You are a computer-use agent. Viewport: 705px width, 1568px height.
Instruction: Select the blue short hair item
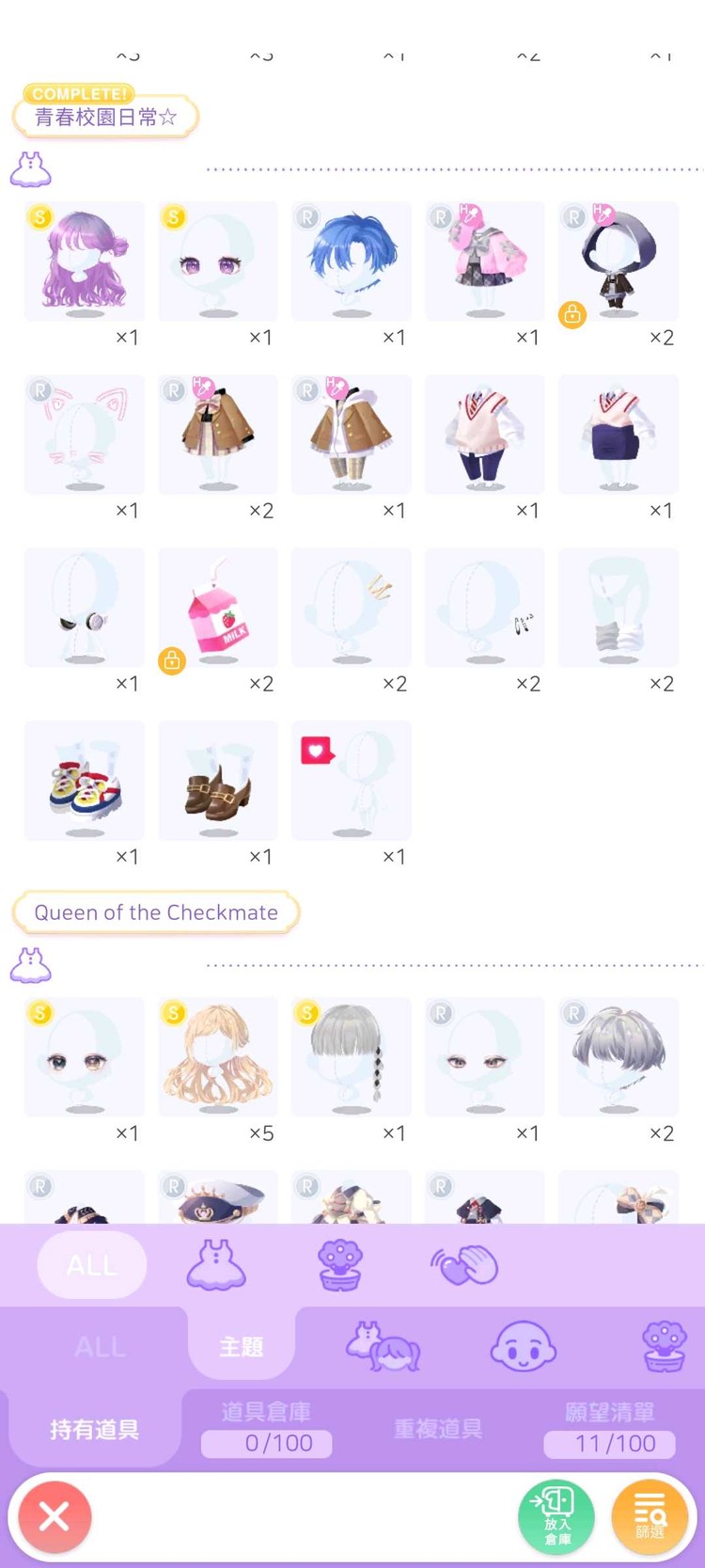[352, 261]
